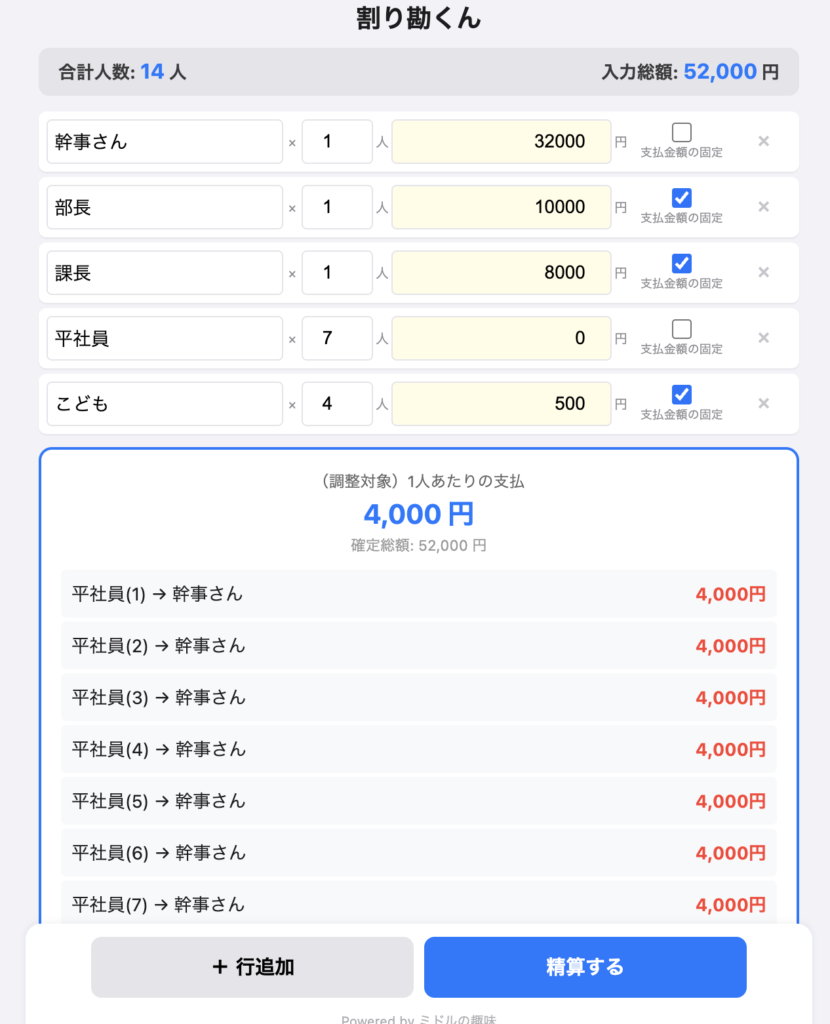Edit the 幹事さん name field
830x1024 pixels.
point(165,142)
